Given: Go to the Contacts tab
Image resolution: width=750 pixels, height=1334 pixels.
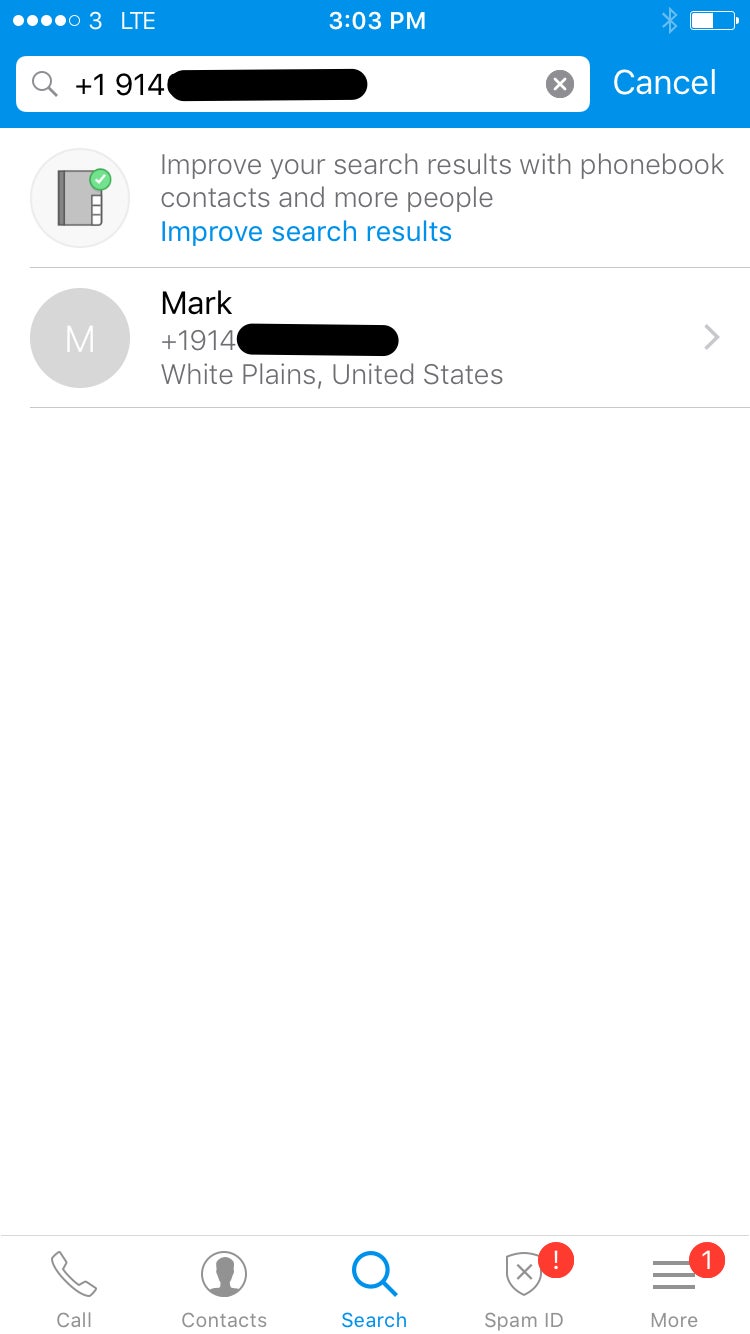Looking at the screenshot, I should (224, 1289).
